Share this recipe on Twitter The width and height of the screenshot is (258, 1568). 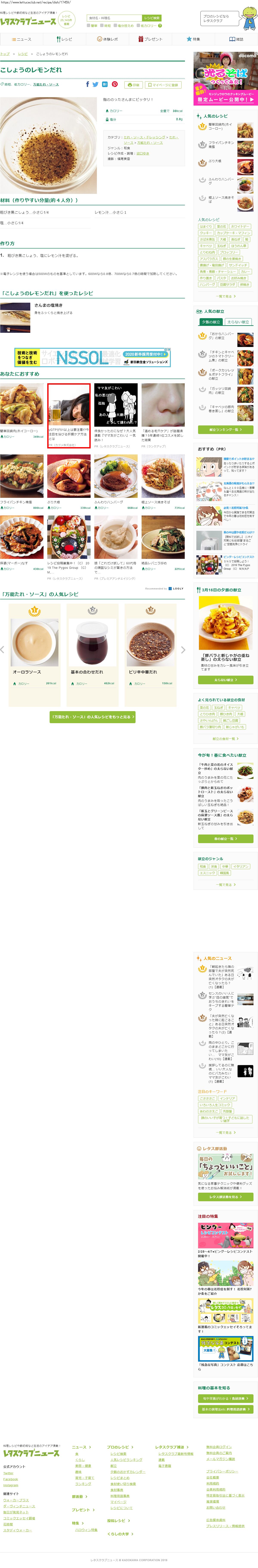click(x=96, y=85)
